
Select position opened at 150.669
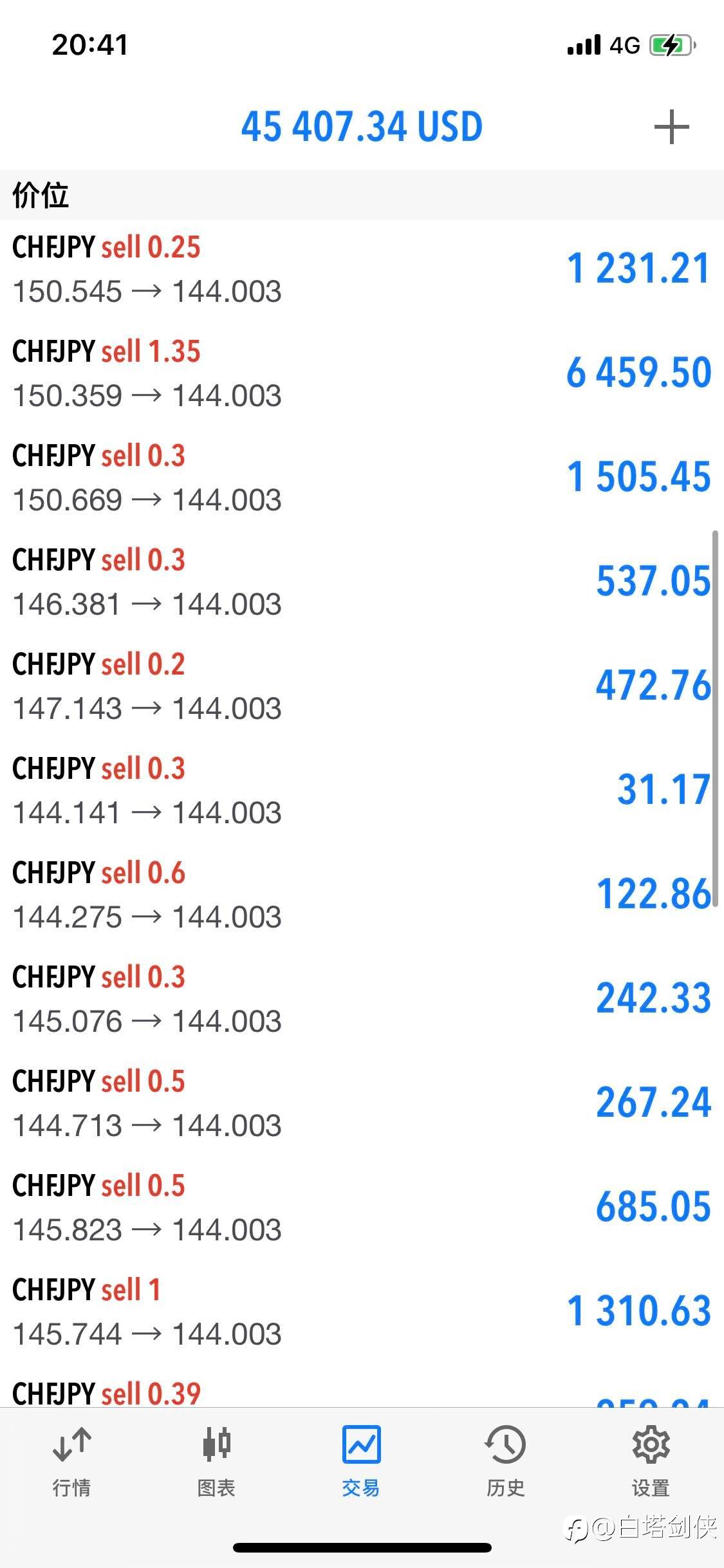[362, 478]
